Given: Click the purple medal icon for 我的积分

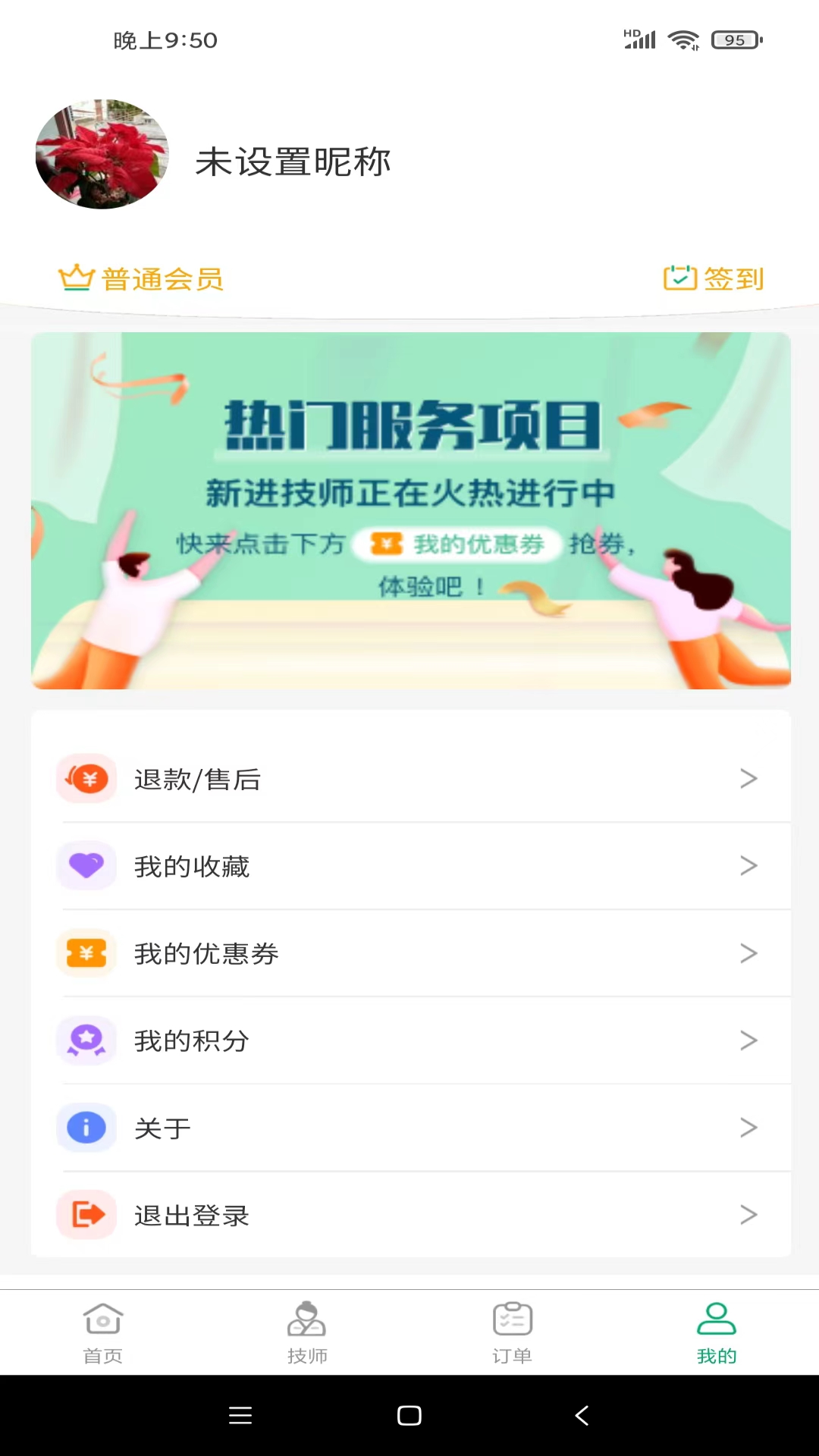Looking at the screenshot, I should click(x=86, y=1040).
